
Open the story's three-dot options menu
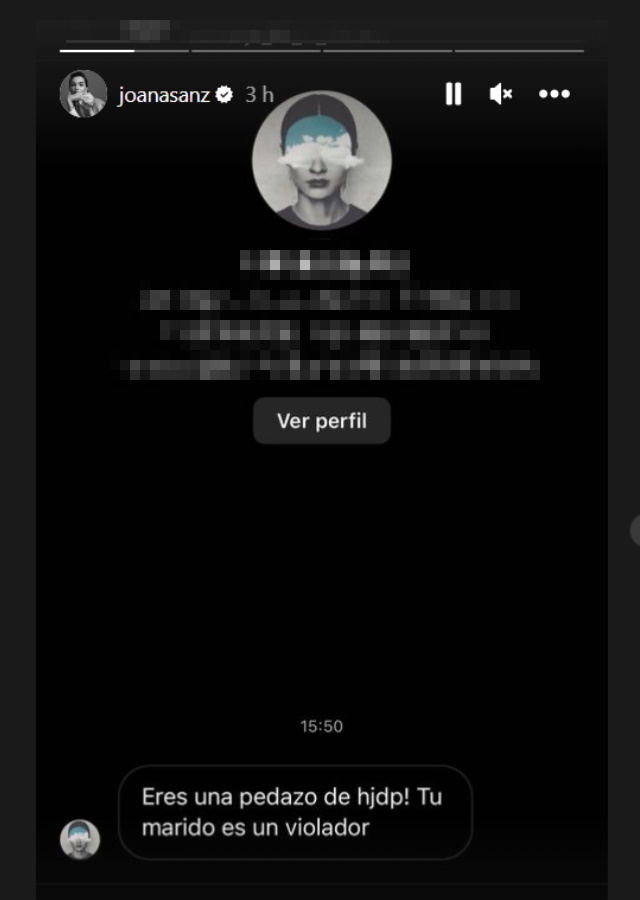pyautogui.click(x=554, y=94)
